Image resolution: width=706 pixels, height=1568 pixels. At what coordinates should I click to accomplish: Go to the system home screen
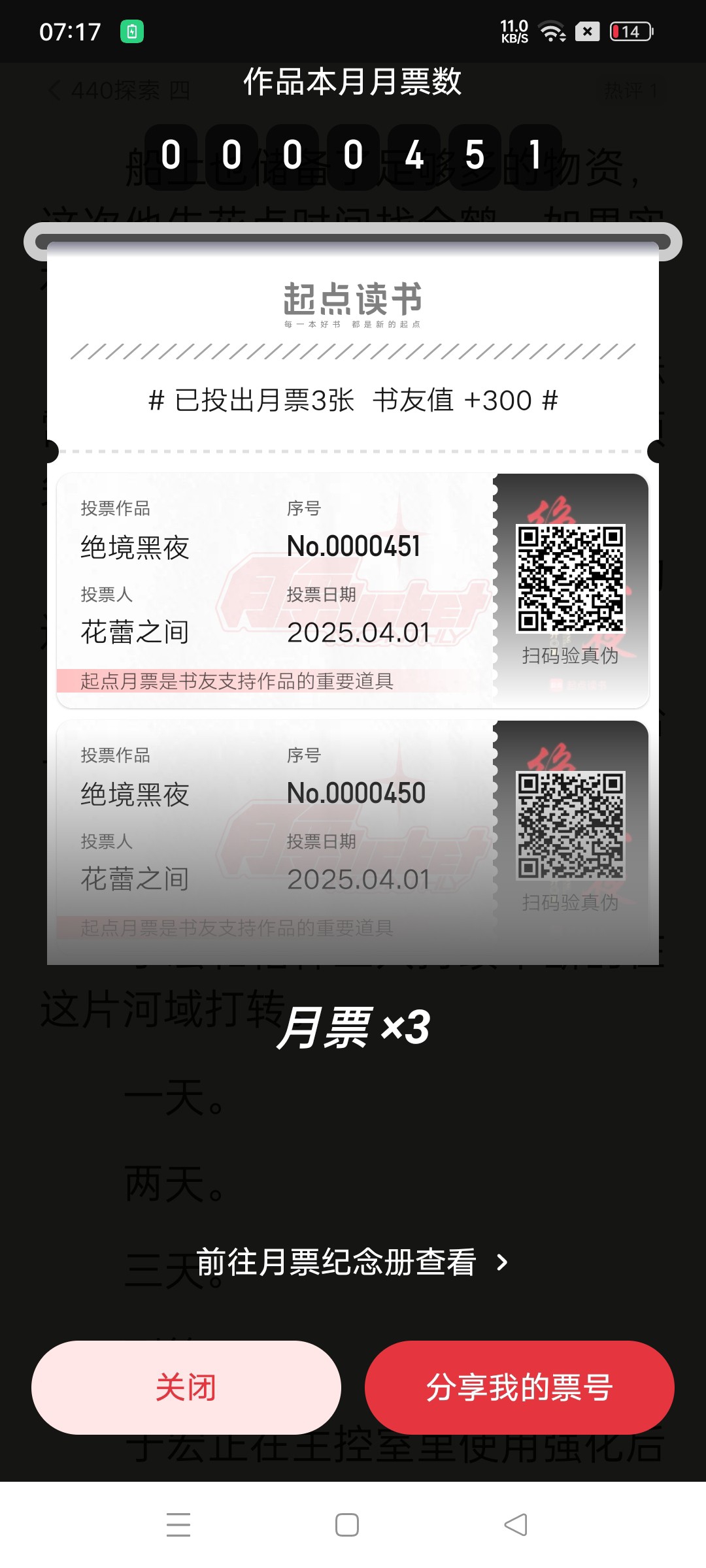click(x=346, y=1525)
